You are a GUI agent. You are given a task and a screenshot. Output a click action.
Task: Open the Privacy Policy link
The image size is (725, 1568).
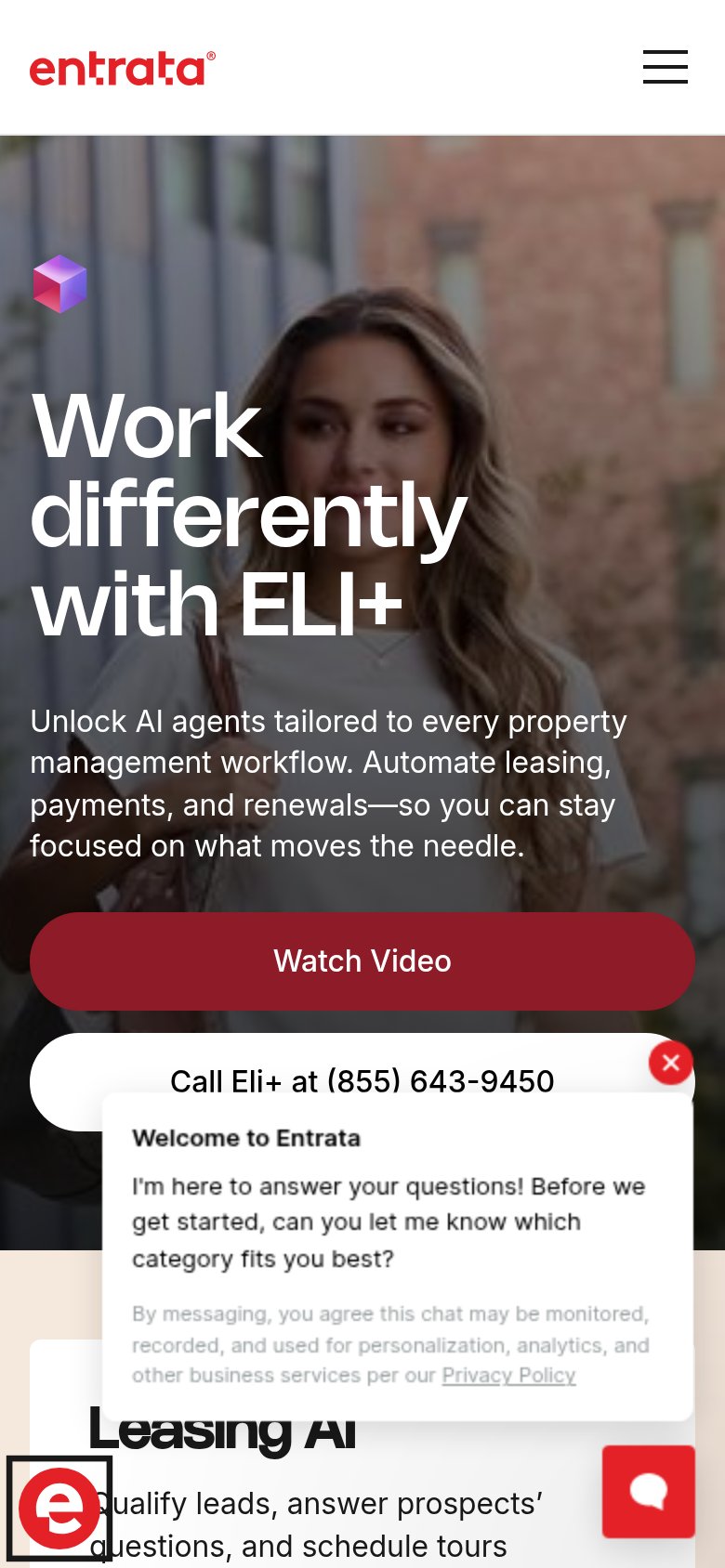(x=508, y=1375)
